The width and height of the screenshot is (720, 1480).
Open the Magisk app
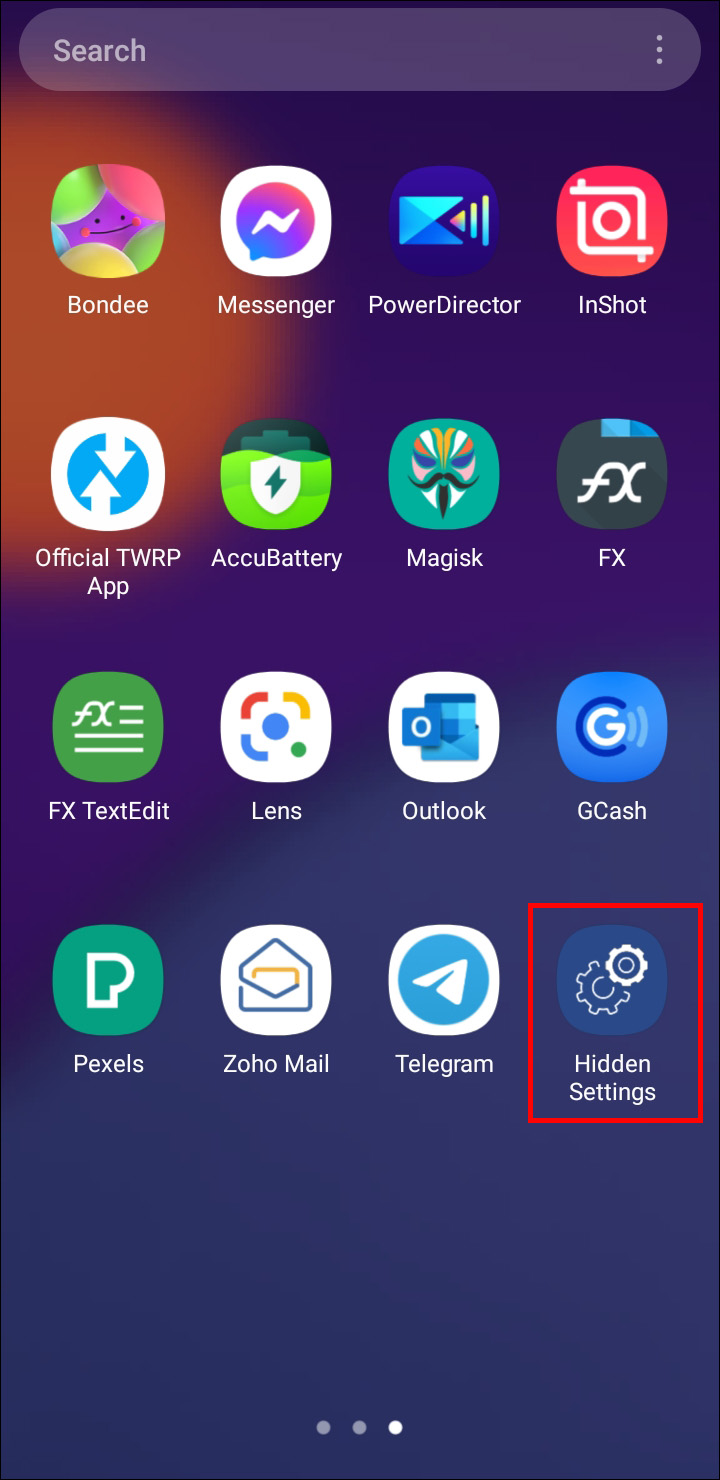444,474
